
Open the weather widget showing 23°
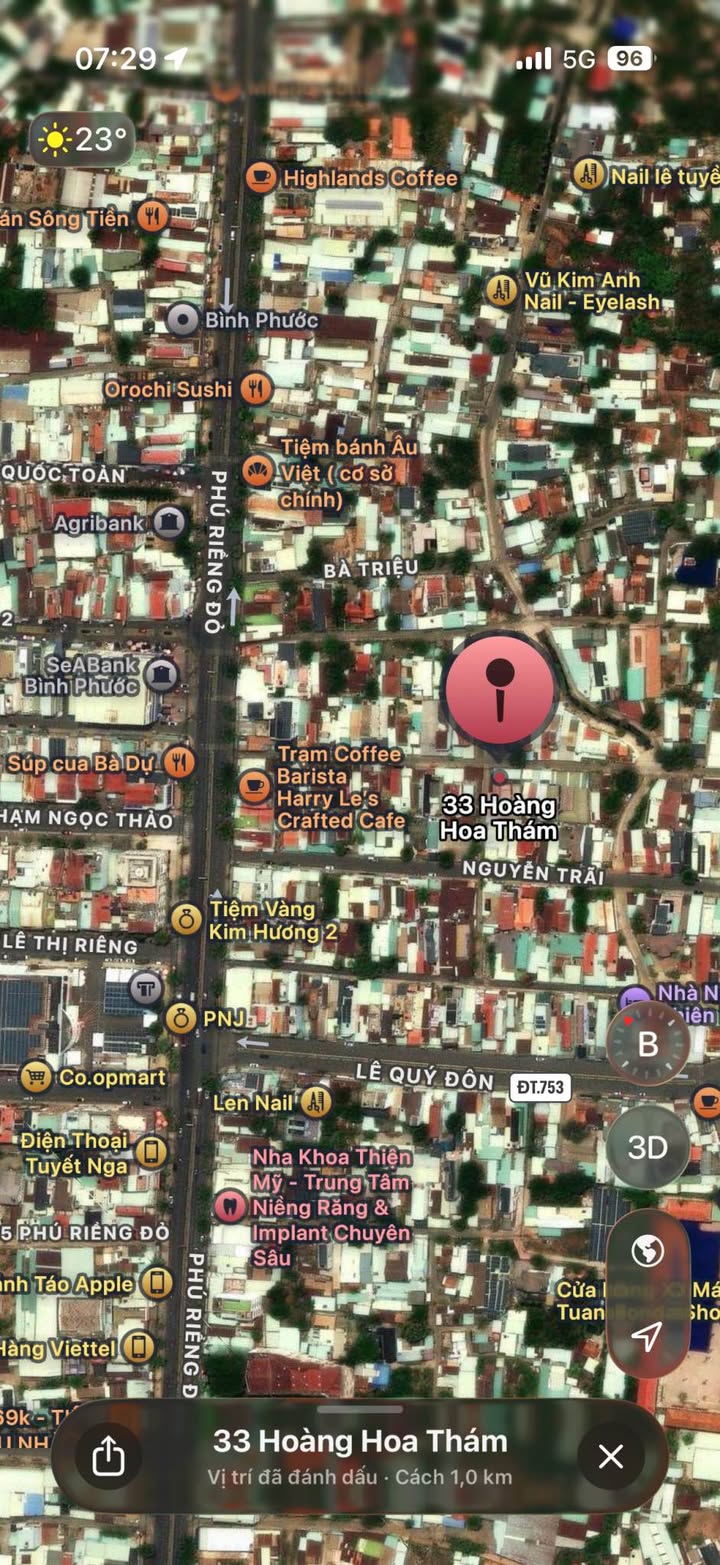[82, 140]
